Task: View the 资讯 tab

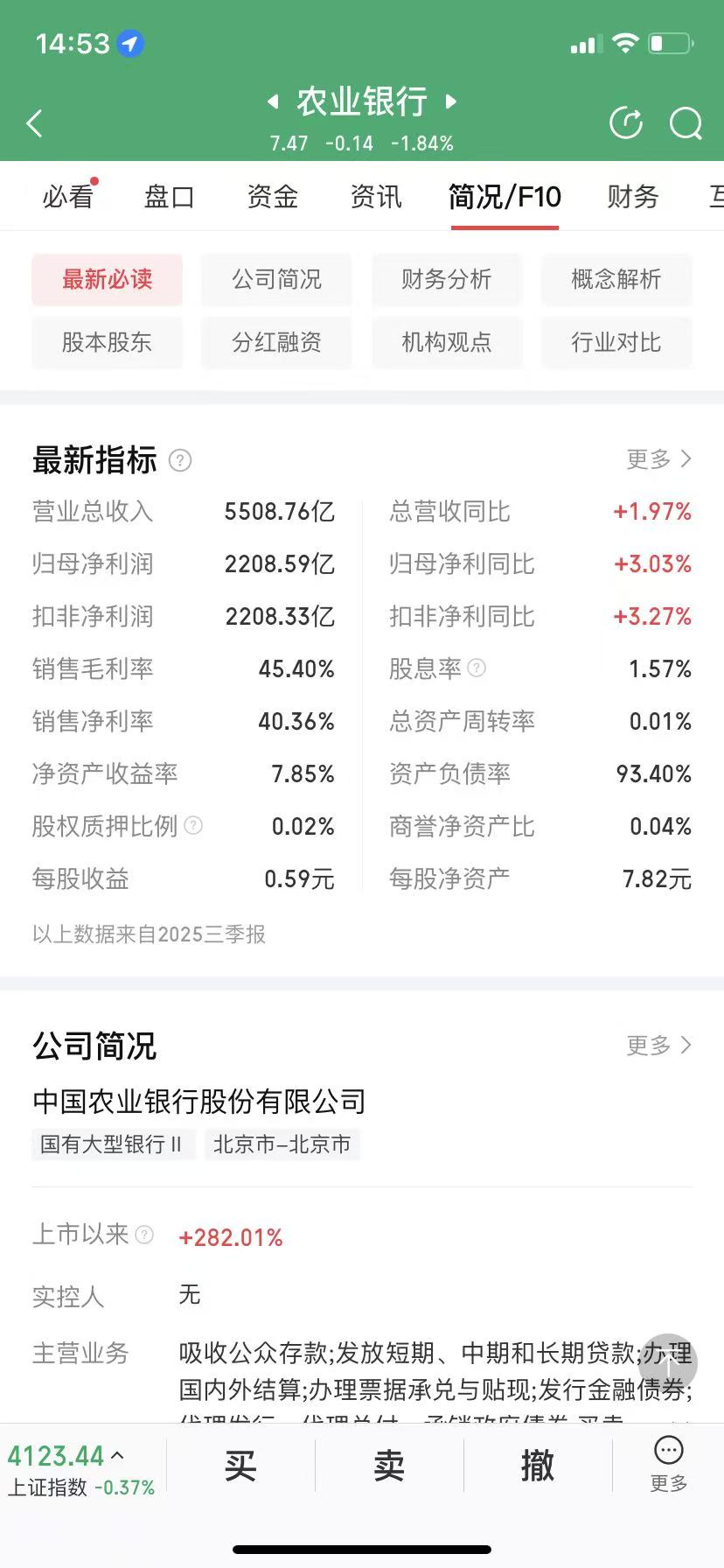Action: point(376,197)
